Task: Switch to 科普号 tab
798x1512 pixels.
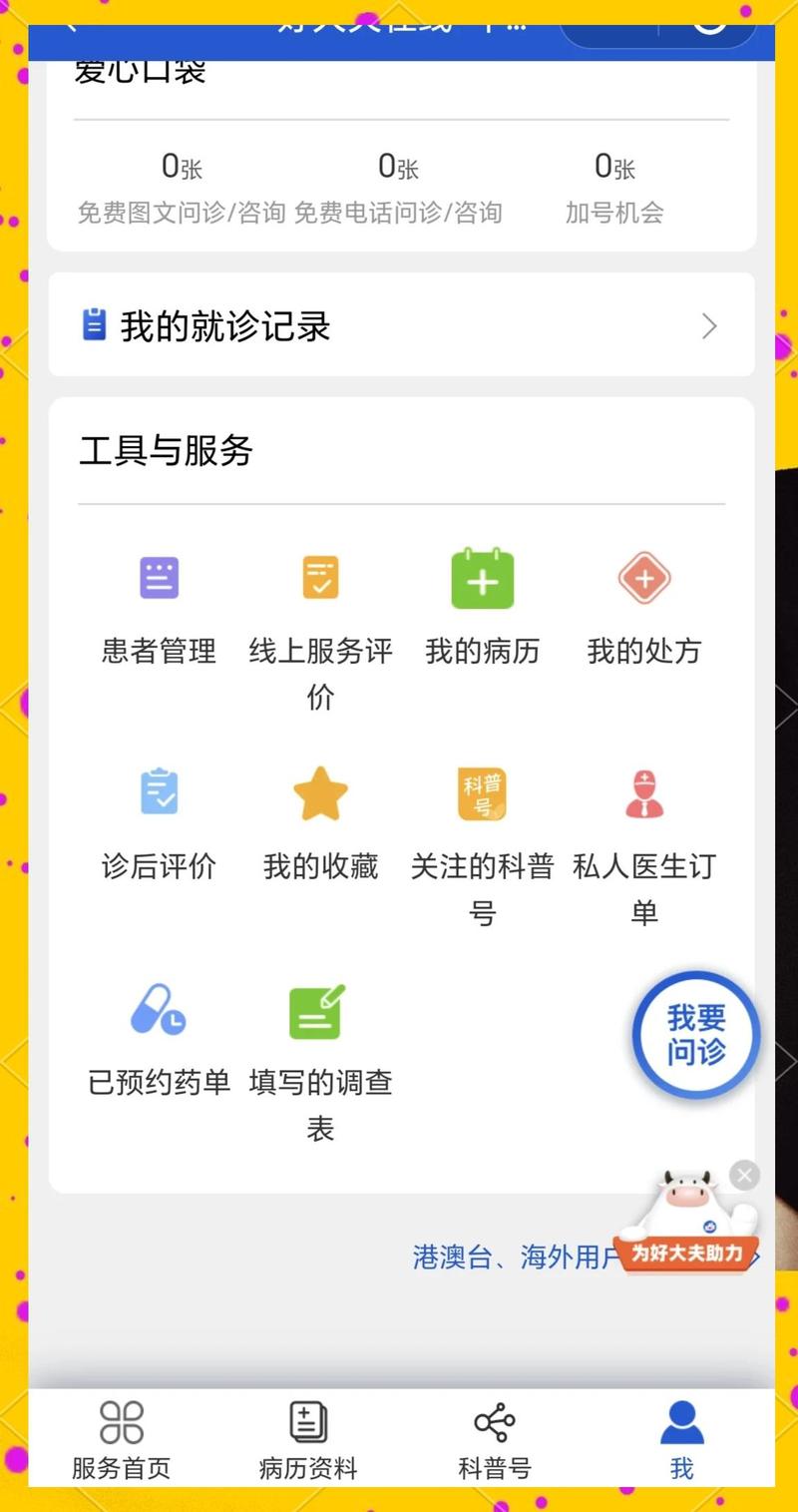Action: tap(493, 1437)
